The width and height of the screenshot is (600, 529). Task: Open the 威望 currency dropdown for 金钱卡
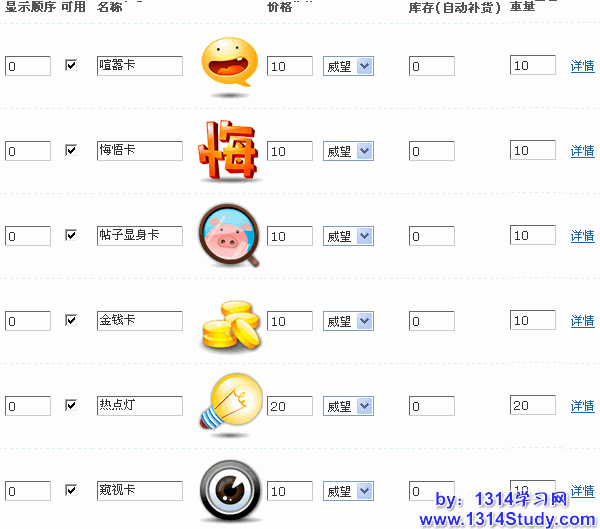coord(349,322)
